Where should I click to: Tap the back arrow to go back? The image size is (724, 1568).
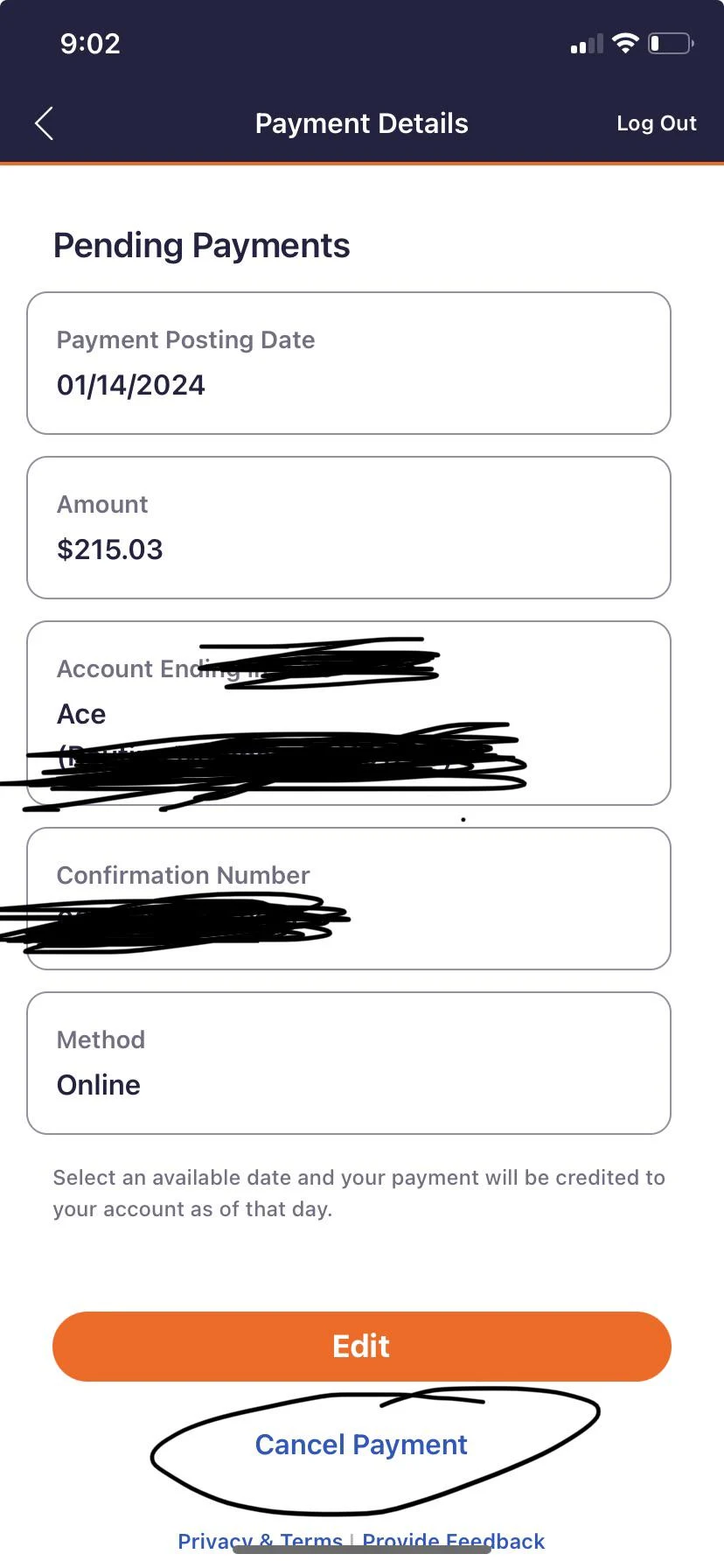44,122
